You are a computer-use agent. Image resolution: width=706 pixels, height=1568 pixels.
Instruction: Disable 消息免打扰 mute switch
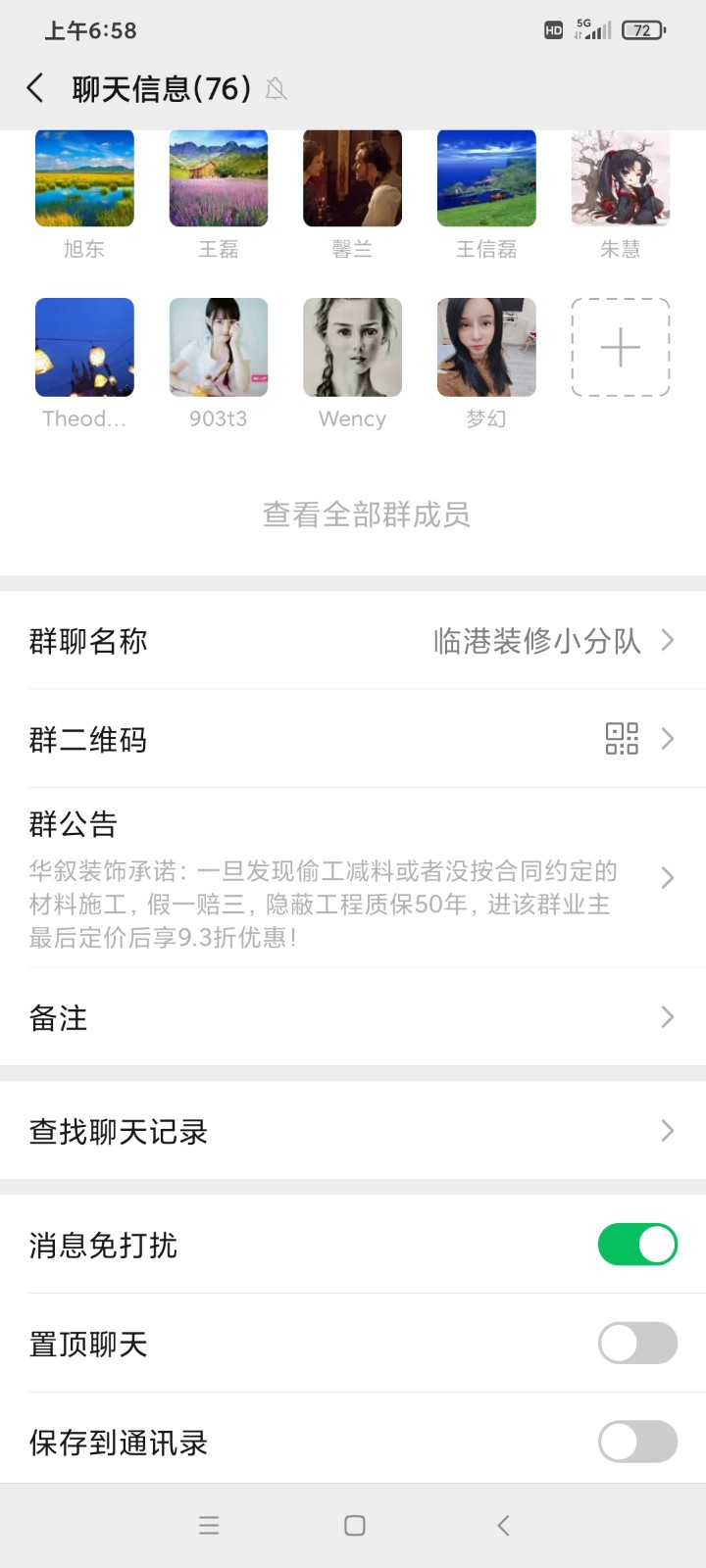637,1245
